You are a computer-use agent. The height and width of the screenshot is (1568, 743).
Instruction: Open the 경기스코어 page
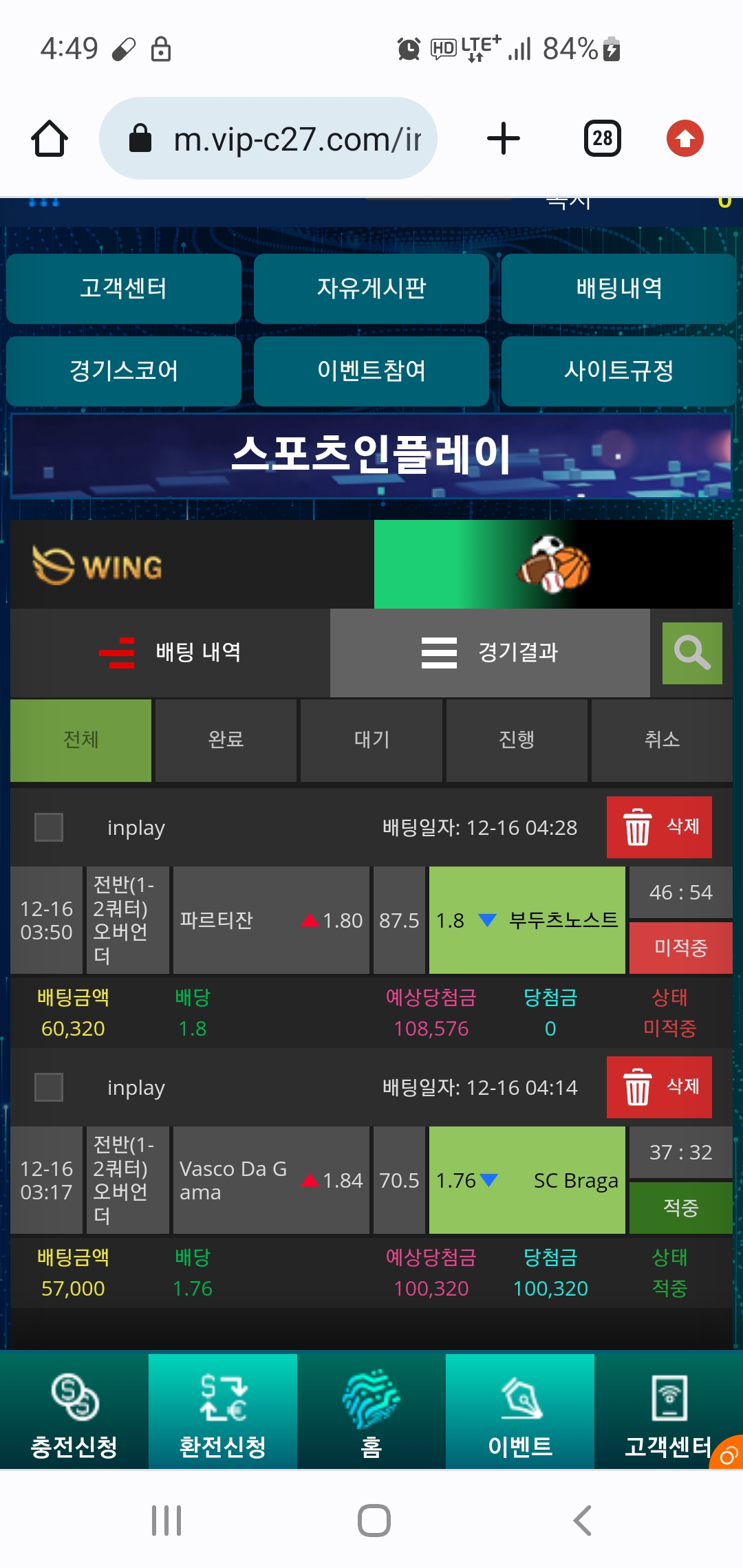point(124,371)
